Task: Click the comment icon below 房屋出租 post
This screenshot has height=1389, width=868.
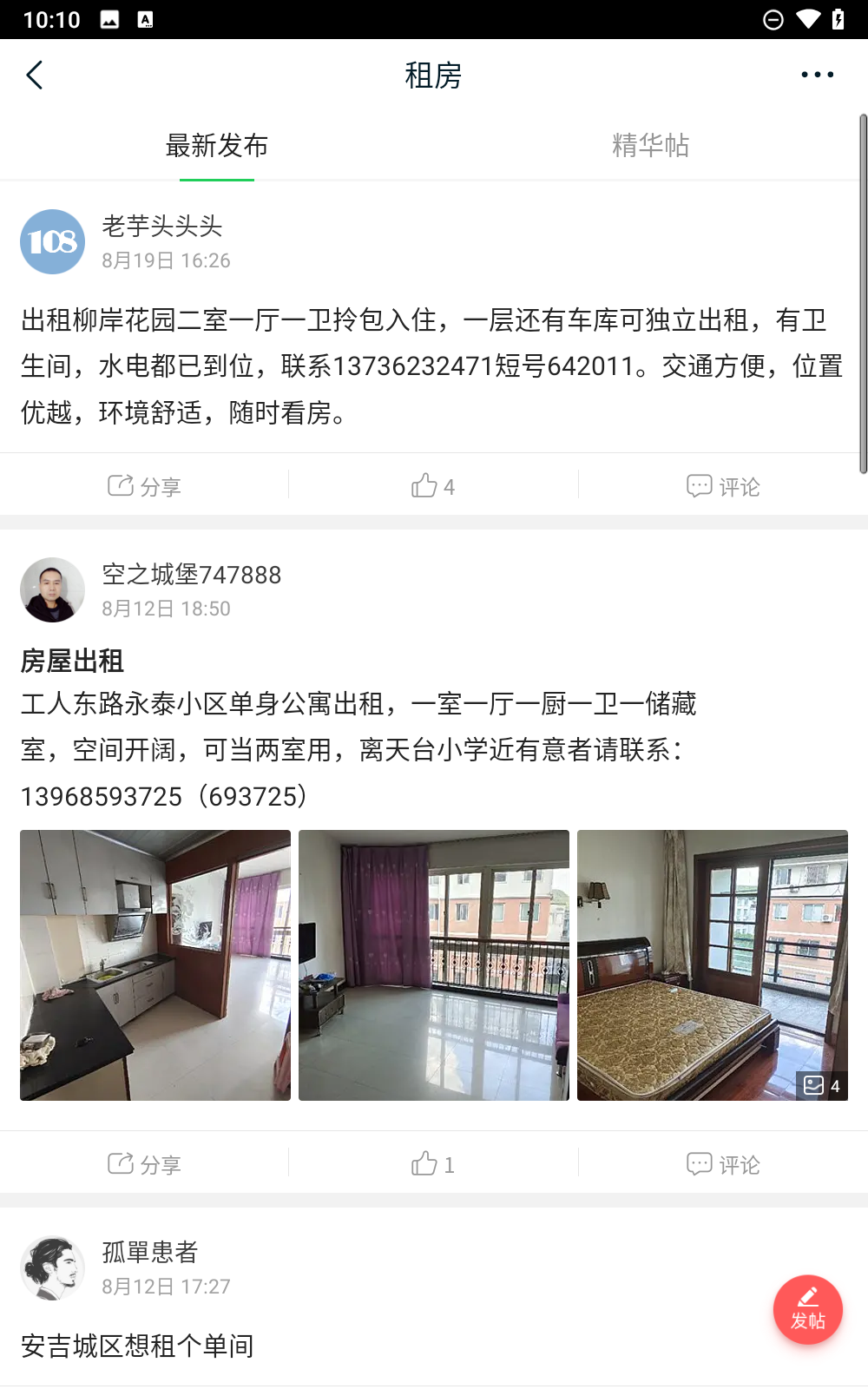Action: (x=722, y=1163)
